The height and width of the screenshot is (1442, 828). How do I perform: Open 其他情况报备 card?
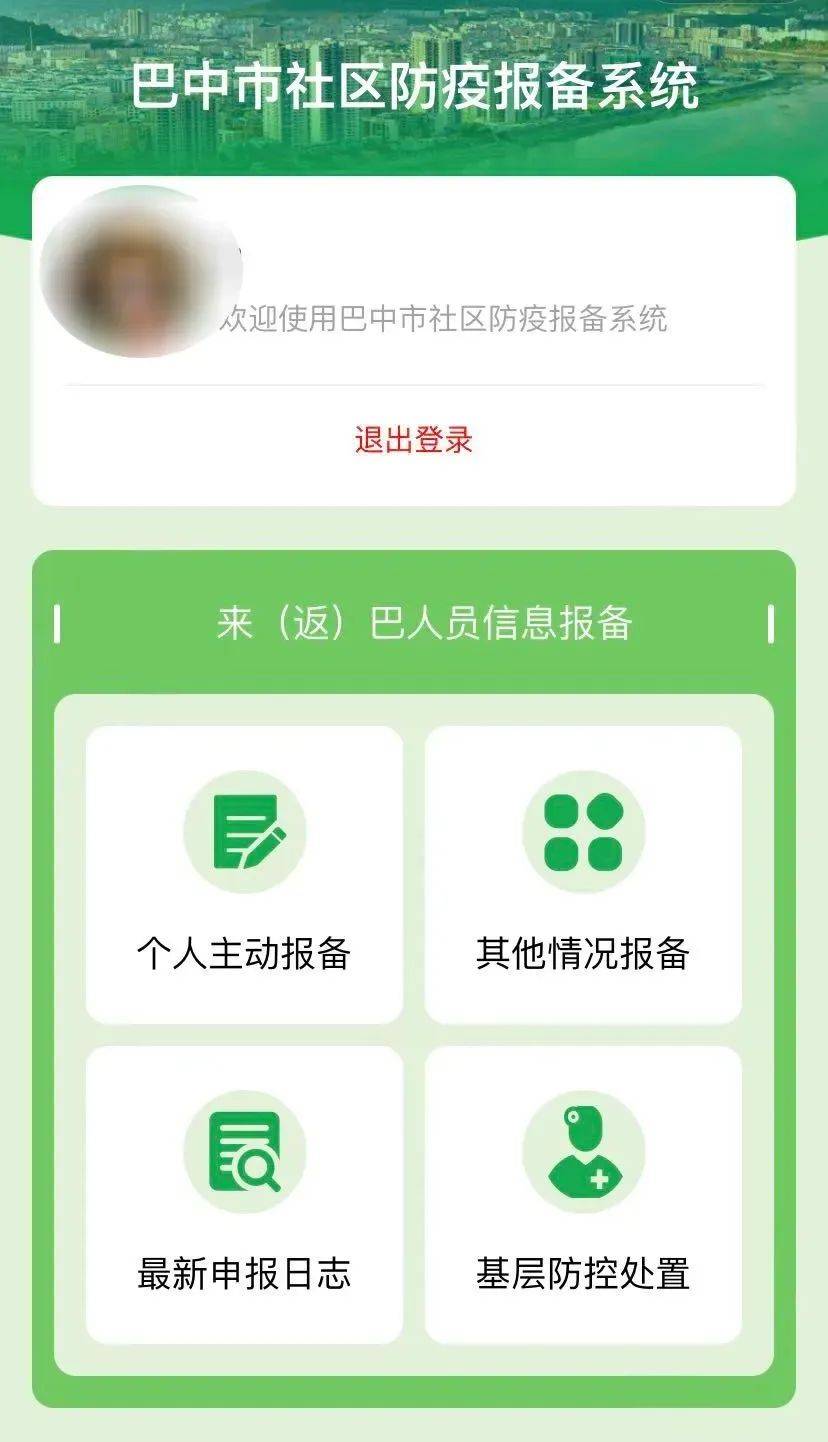pos(584,872)
